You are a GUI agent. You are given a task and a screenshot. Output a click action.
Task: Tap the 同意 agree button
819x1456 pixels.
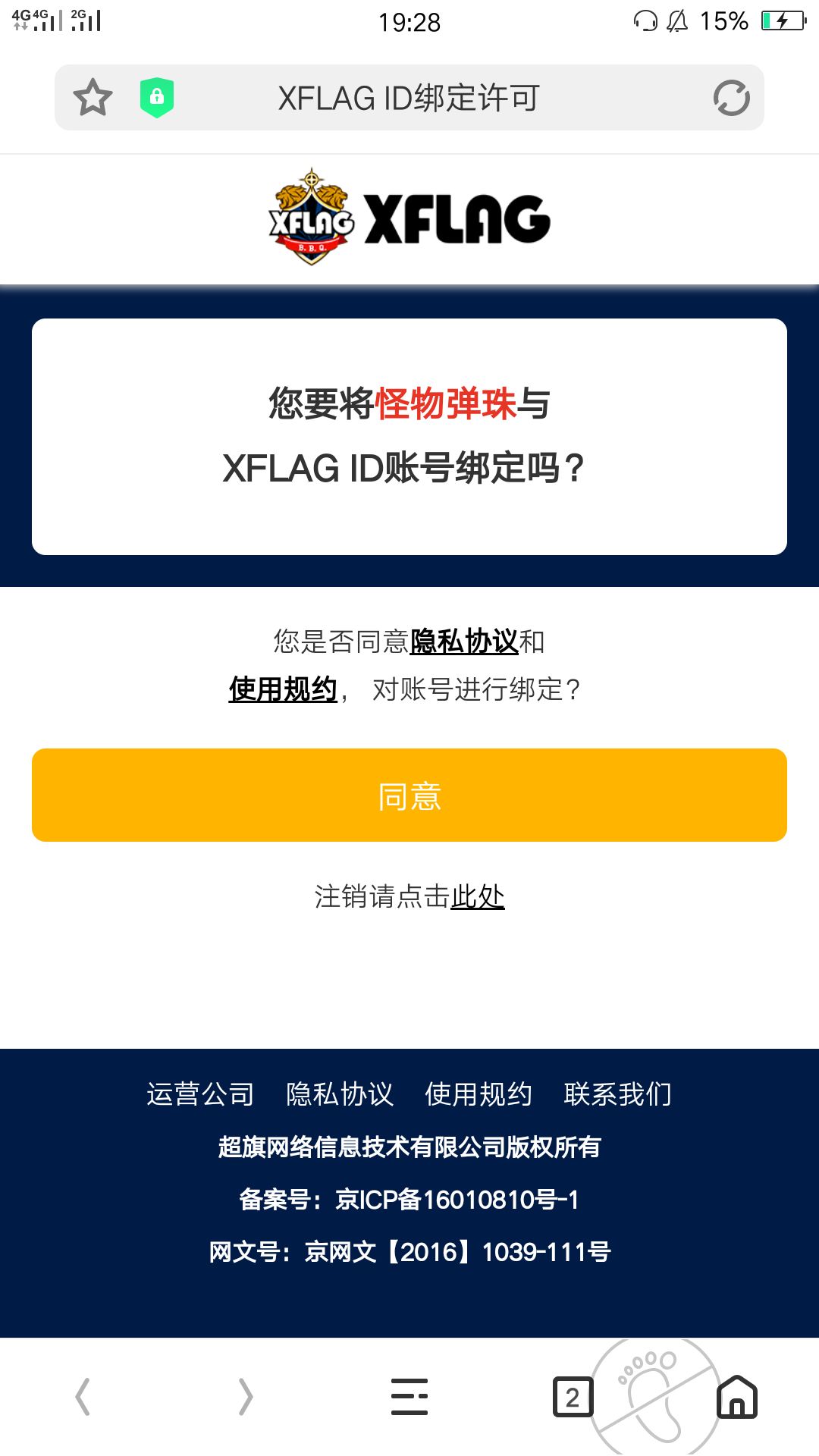[409, 795]
